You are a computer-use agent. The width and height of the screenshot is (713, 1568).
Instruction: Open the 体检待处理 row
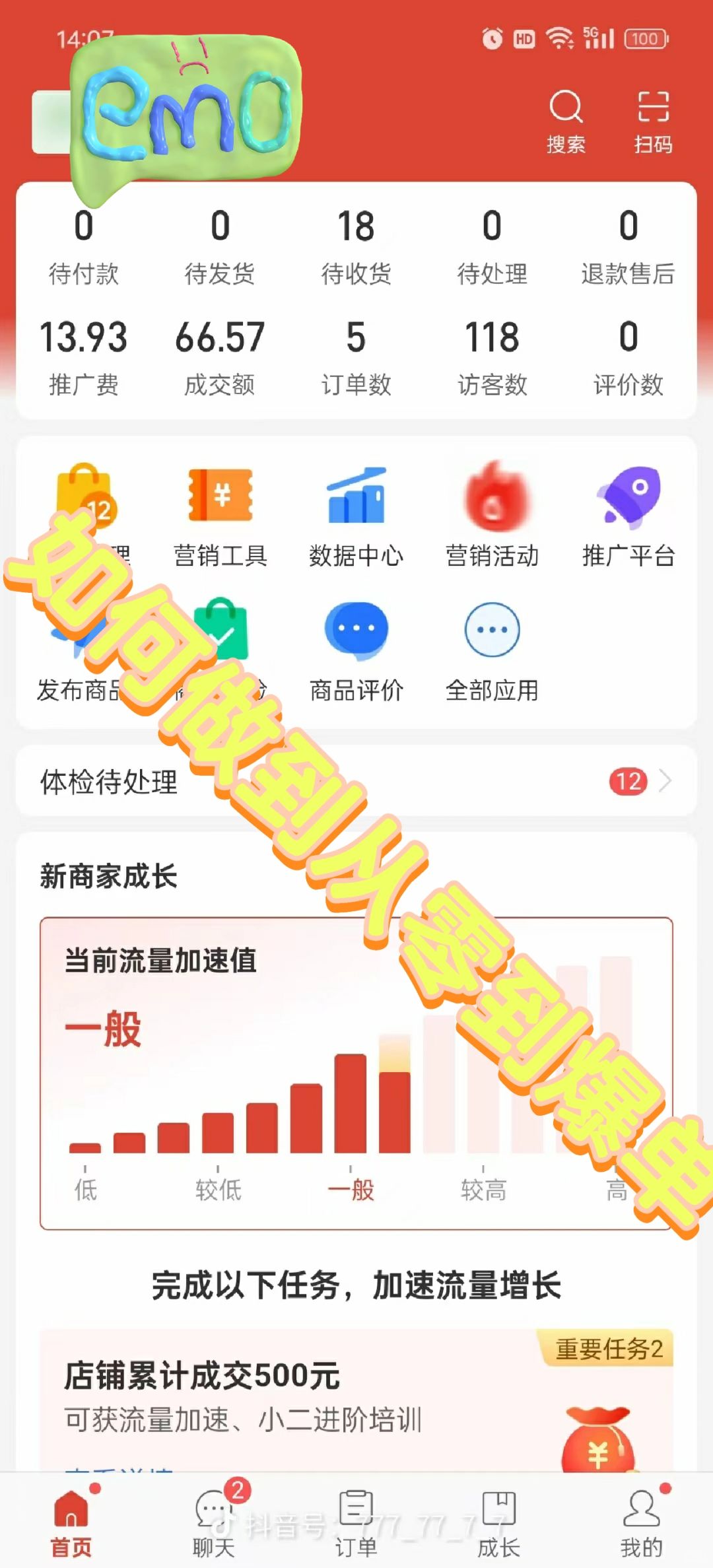(356, 782)
